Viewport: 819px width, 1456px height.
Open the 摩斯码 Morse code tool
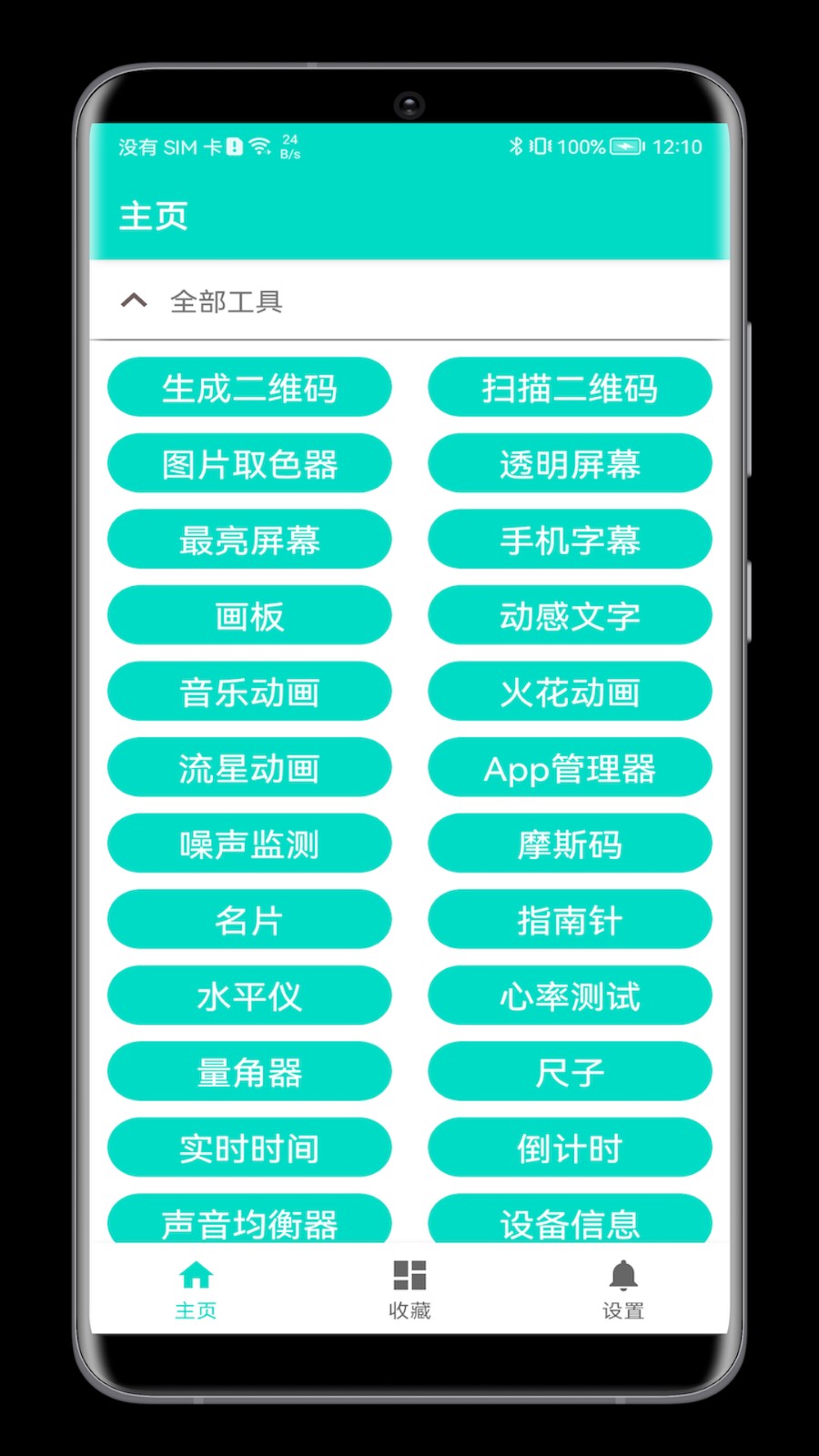570,844
